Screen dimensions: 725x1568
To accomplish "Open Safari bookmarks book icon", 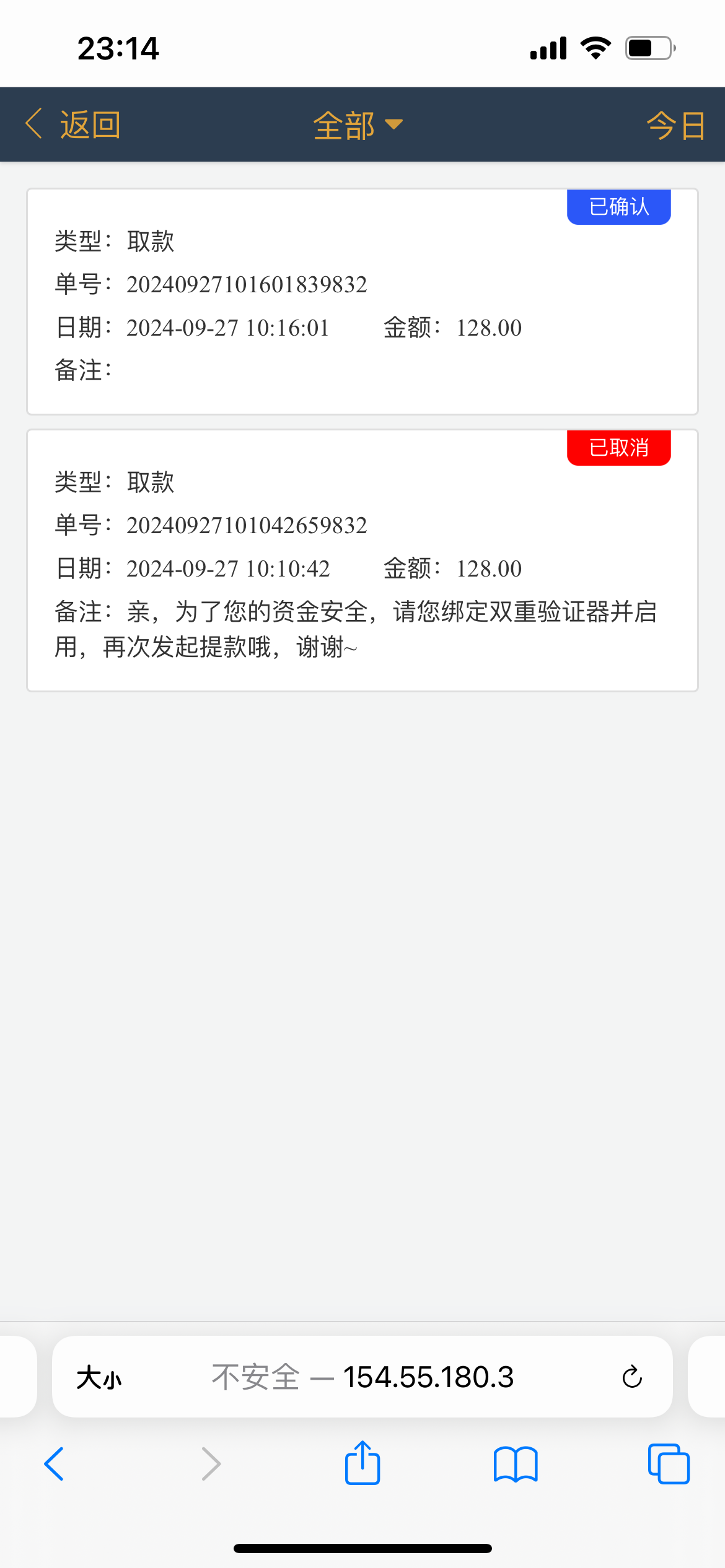I will pos(516,1464).
